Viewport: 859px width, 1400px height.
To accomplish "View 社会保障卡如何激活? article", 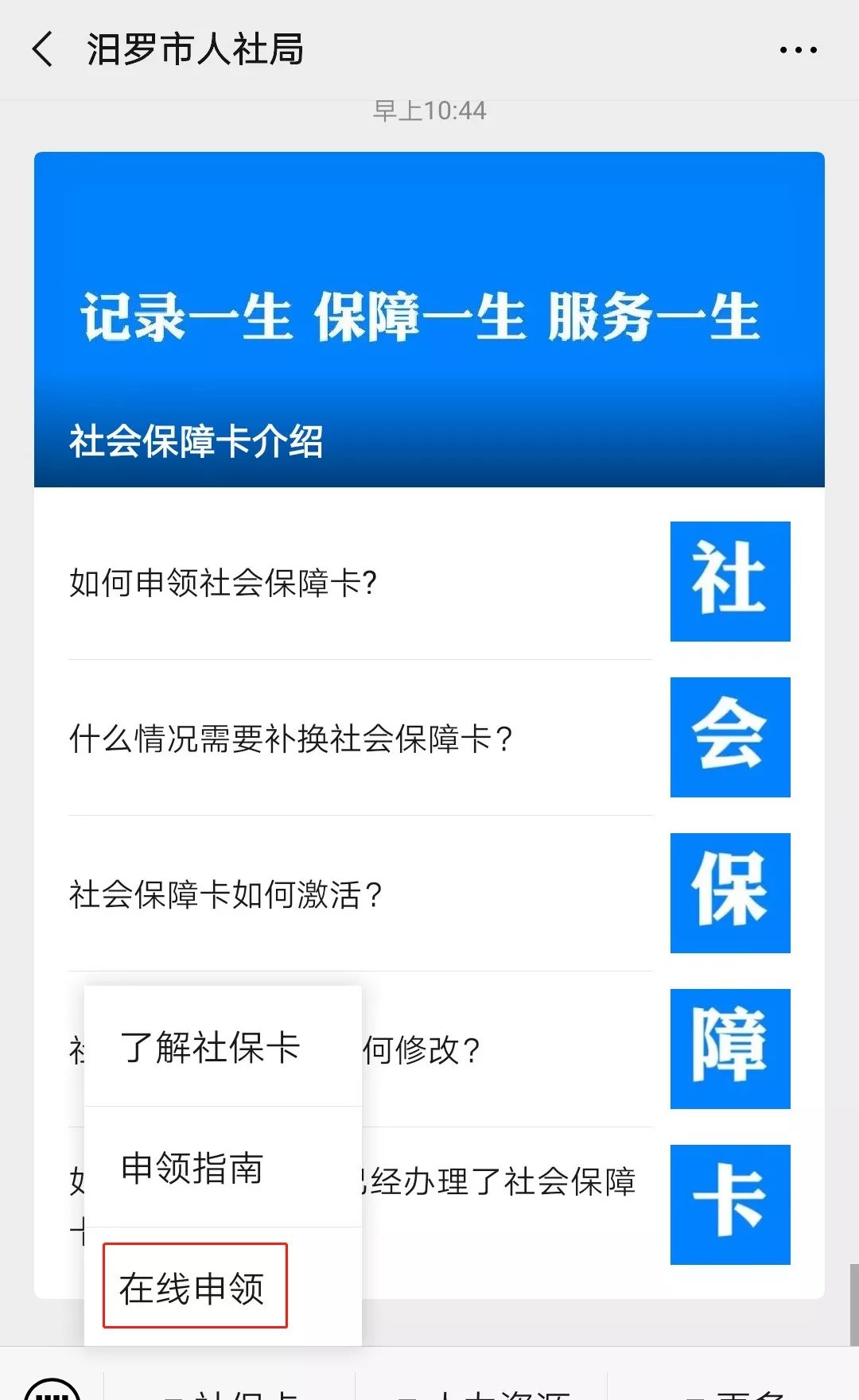I will click(x=226, y=894).
